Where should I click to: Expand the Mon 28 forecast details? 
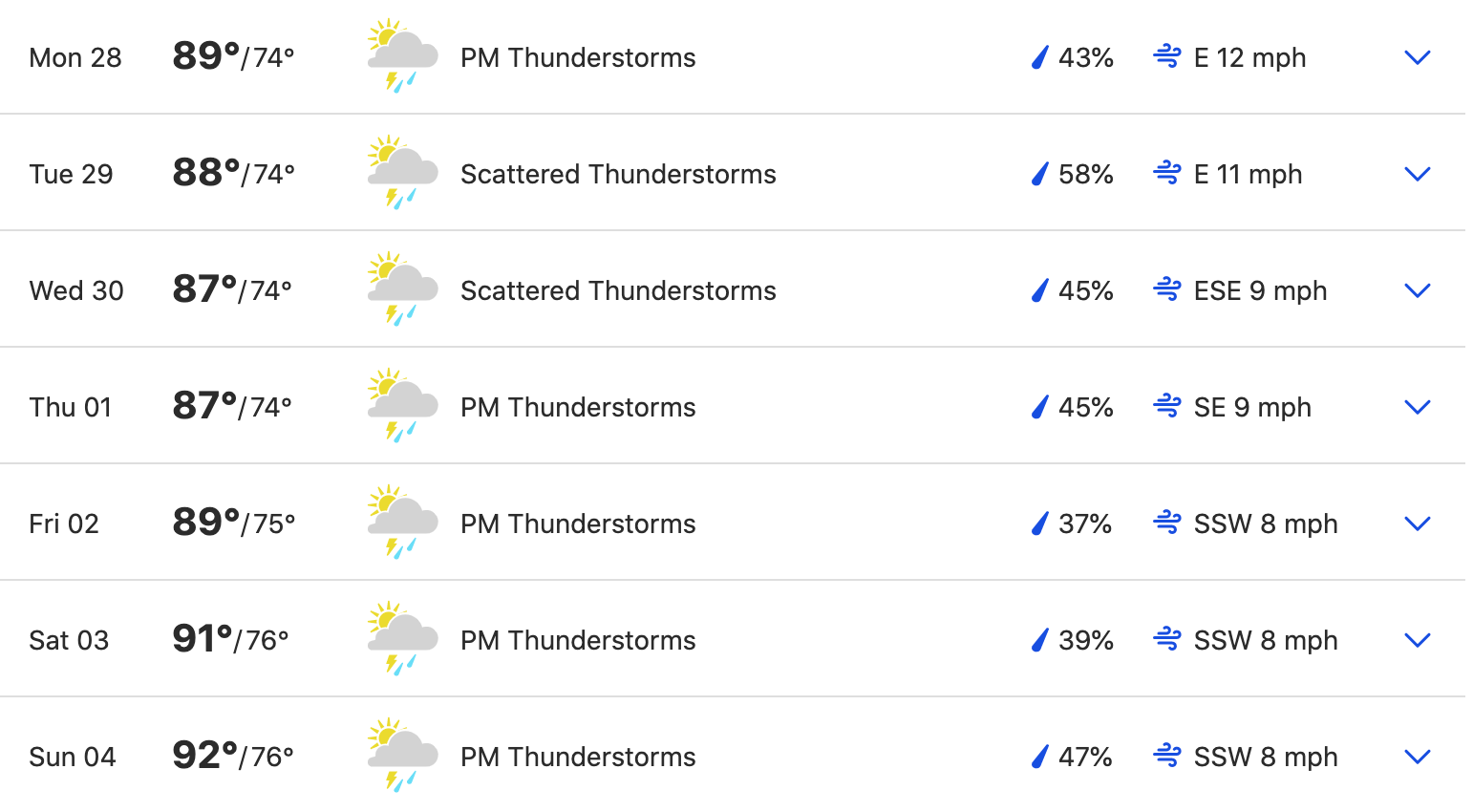[x=1417, y=57]
